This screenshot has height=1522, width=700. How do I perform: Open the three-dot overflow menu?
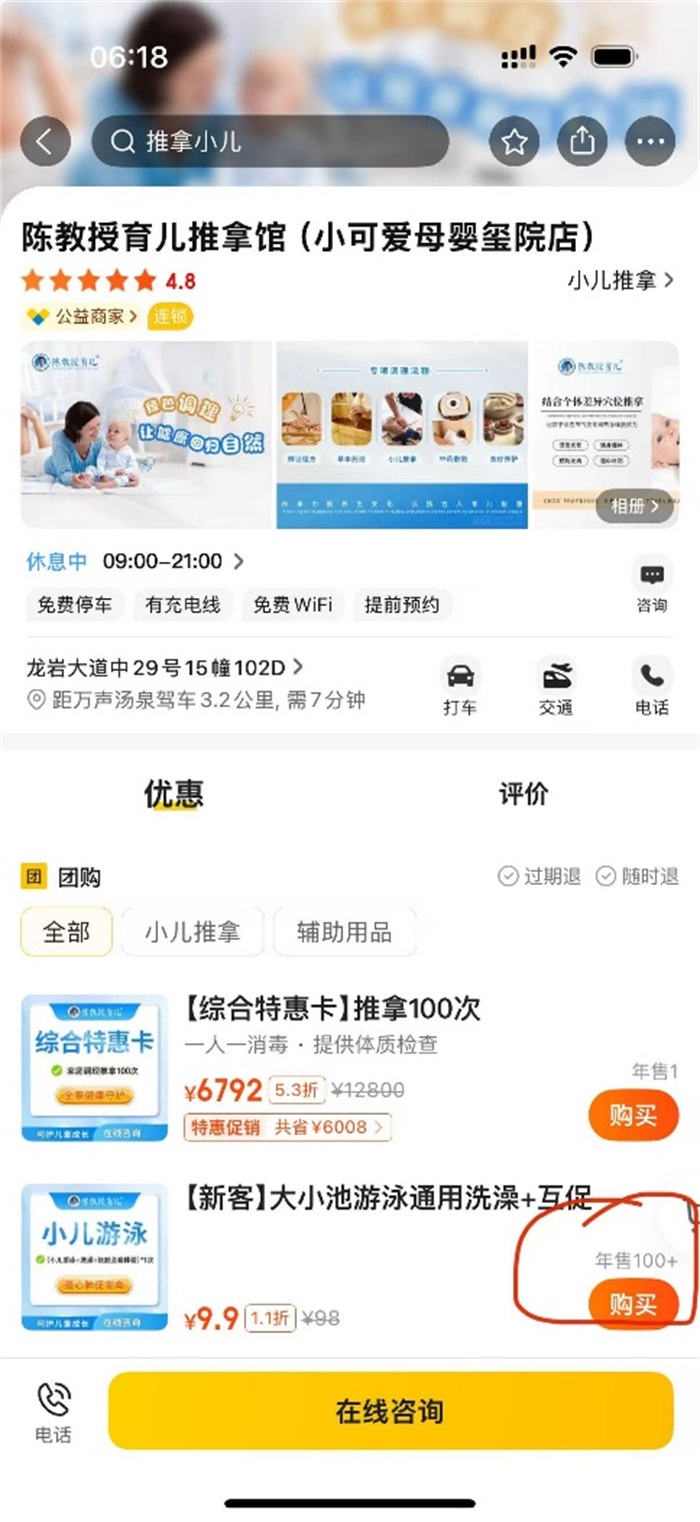point(650,142)
